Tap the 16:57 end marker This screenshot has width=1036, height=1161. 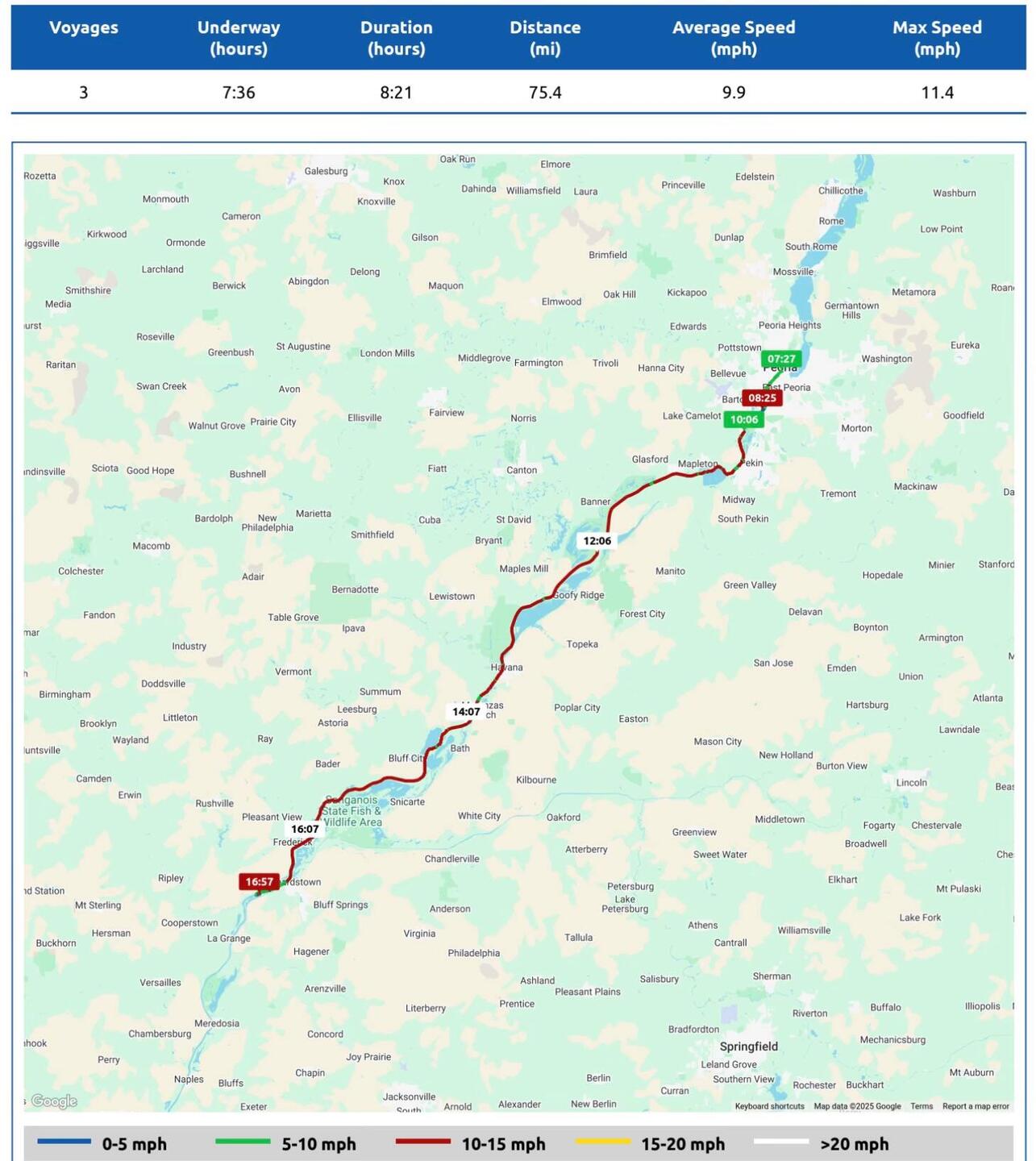click(x=259, y=881)
